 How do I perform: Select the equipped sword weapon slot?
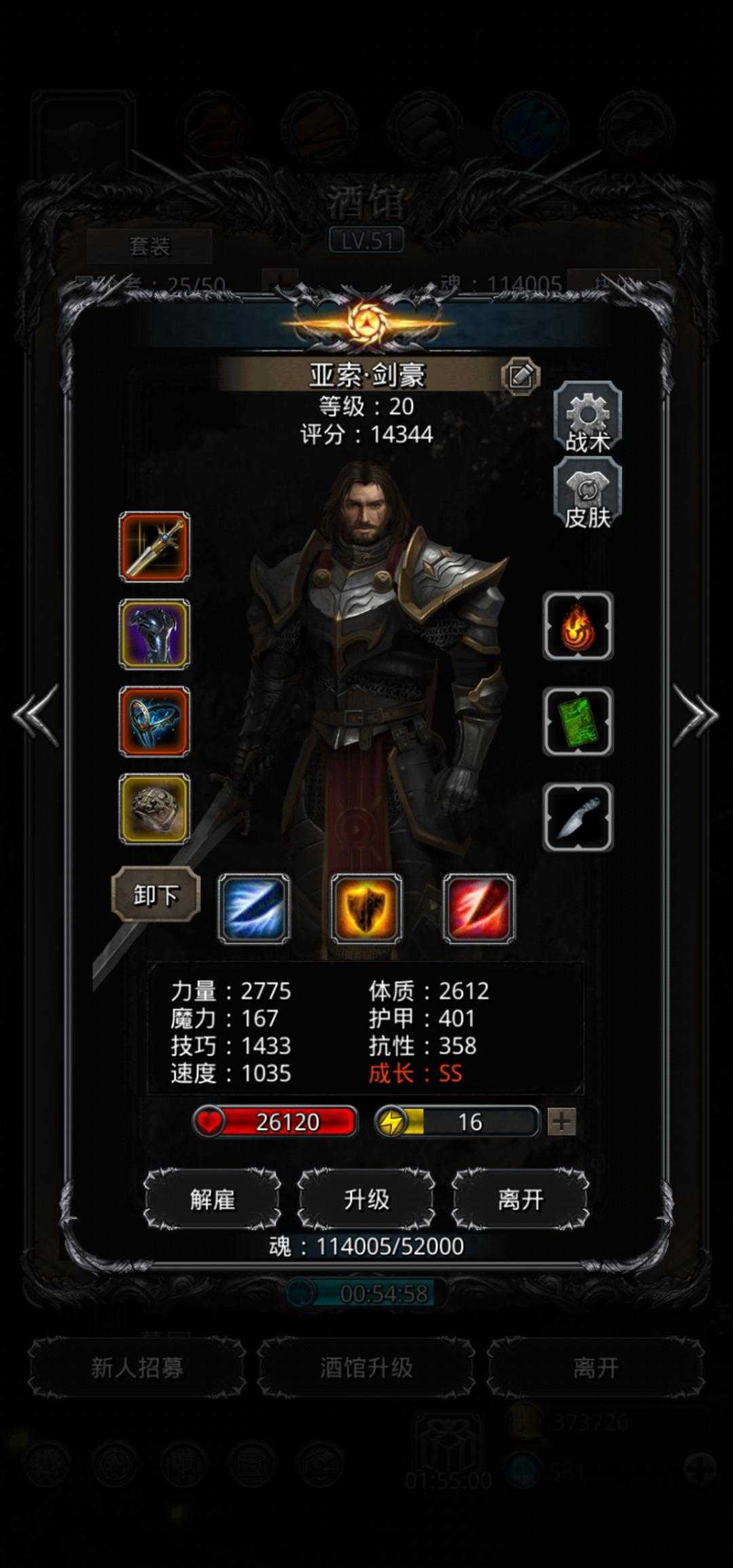coord(155,547)
